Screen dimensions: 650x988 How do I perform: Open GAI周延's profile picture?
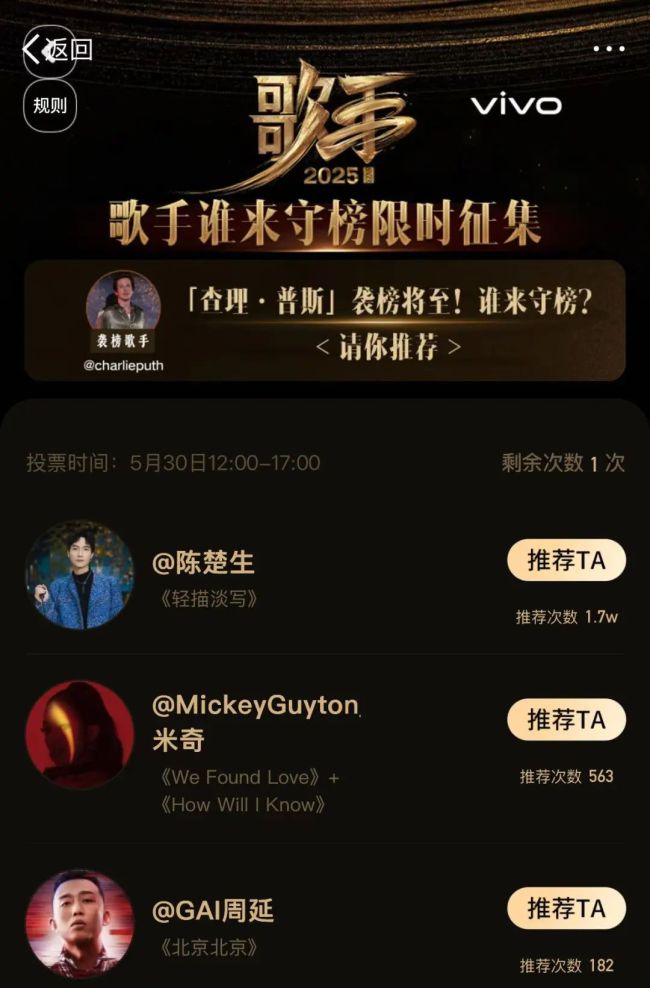tap(79, 923)
